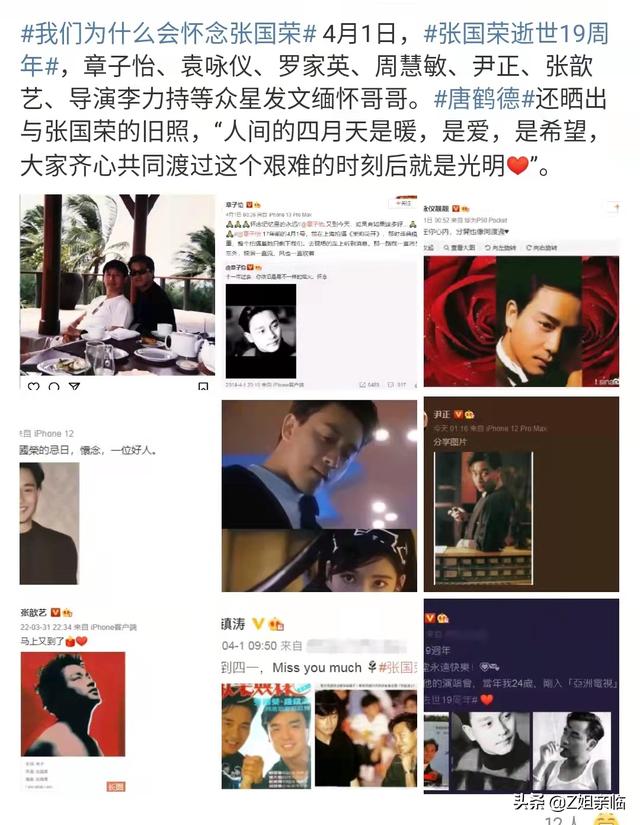View the seaside dining table photo
The height and width of the screenshot is (825, 640).
point(118,292)
